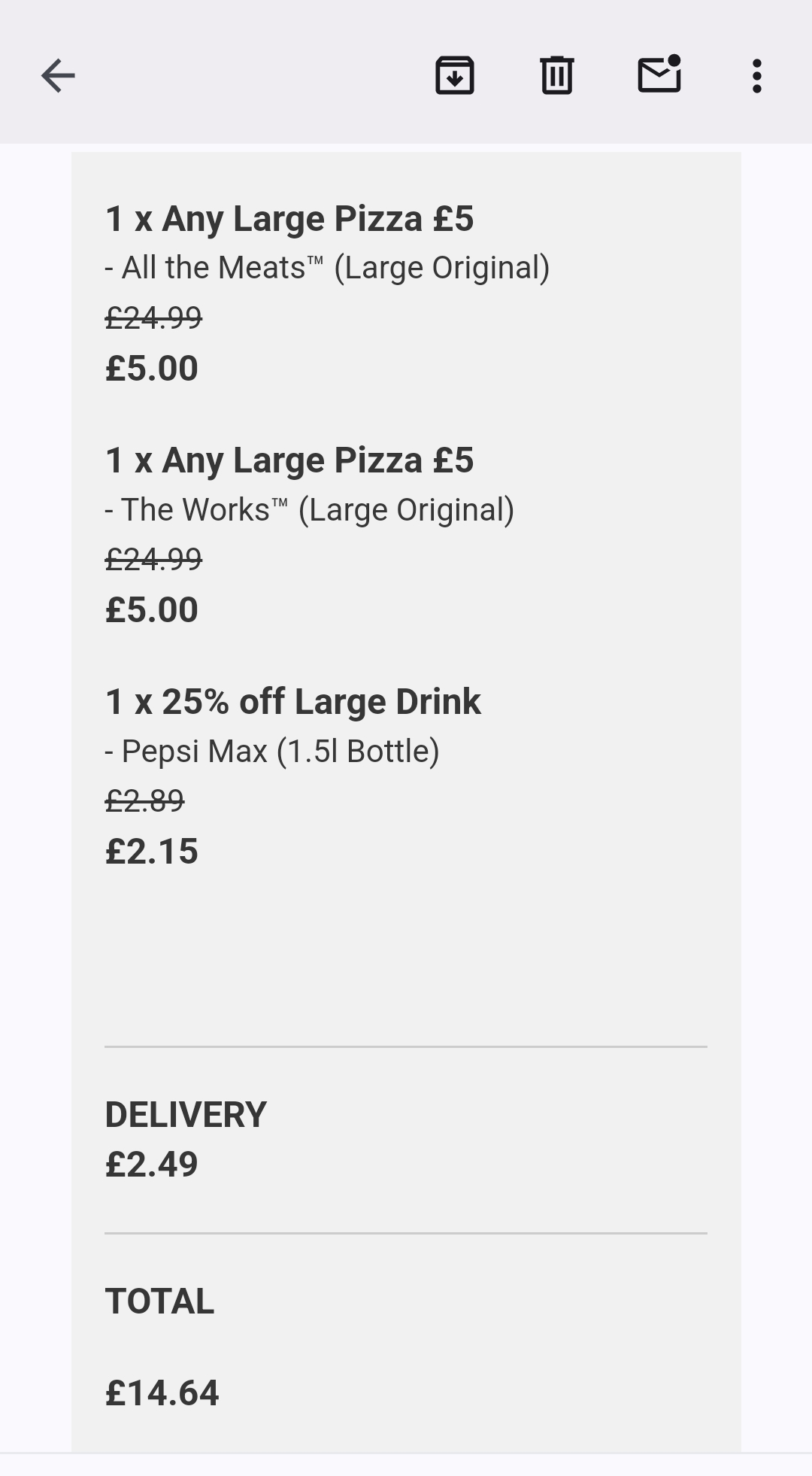This screenshot has height=1476, width=812.
Task: Delete this email
Action: pyautogui.click(x=556, y=75)
